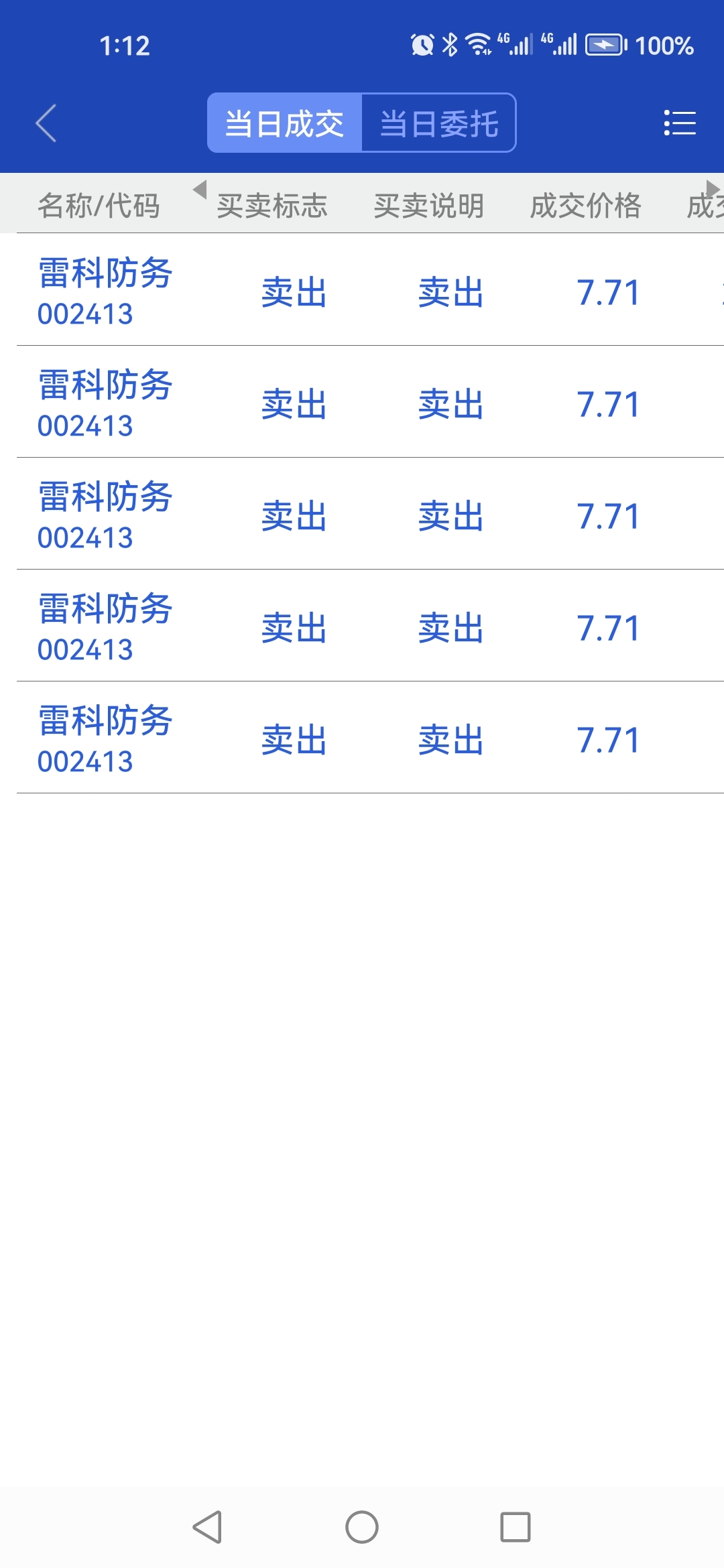Tap the right arrow to show more columns

713,188
